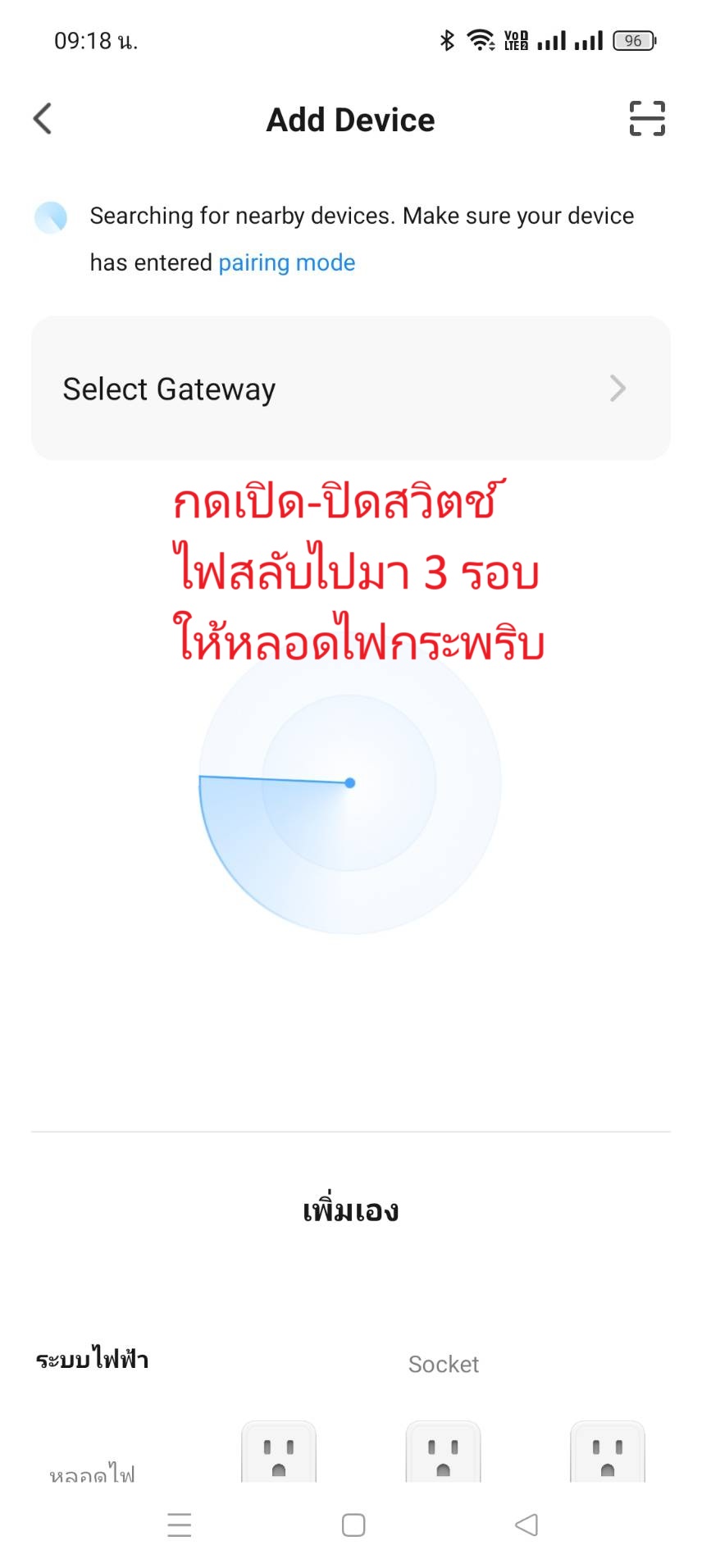Image resolution: width=702 pixels, height=1568 pixels.
Task: Go back from Add Device
Action: [43, 119]
